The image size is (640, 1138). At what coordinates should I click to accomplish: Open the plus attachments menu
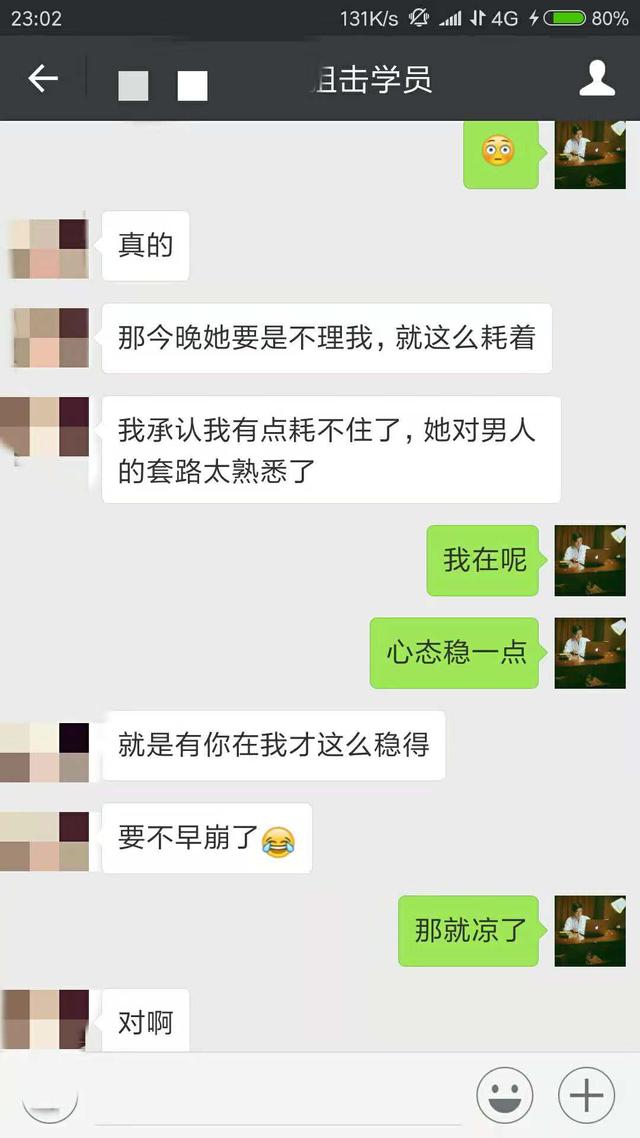(586, 1095)
